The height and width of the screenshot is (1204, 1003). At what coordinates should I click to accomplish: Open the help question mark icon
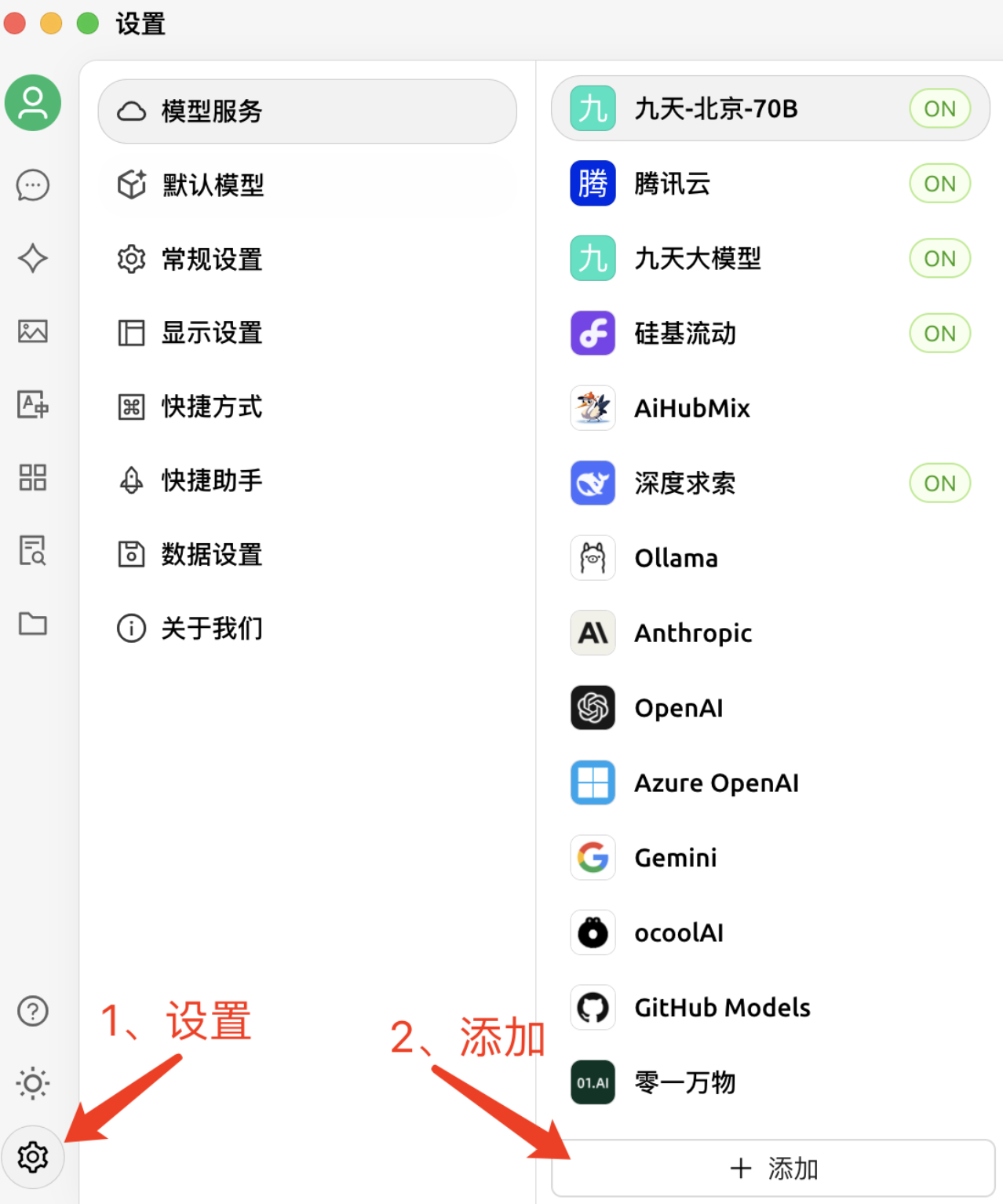33,1011
